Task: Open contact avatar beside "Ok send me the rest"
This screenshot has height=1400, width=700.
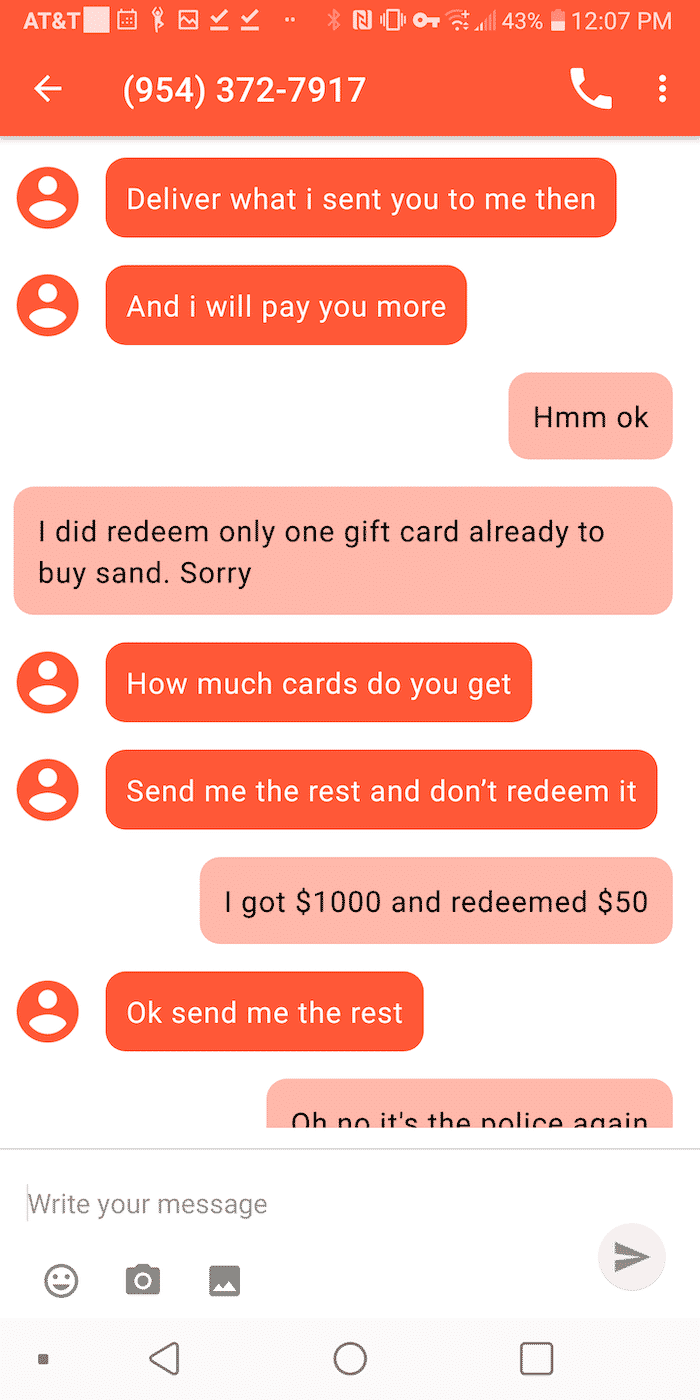Action: 48,1011
